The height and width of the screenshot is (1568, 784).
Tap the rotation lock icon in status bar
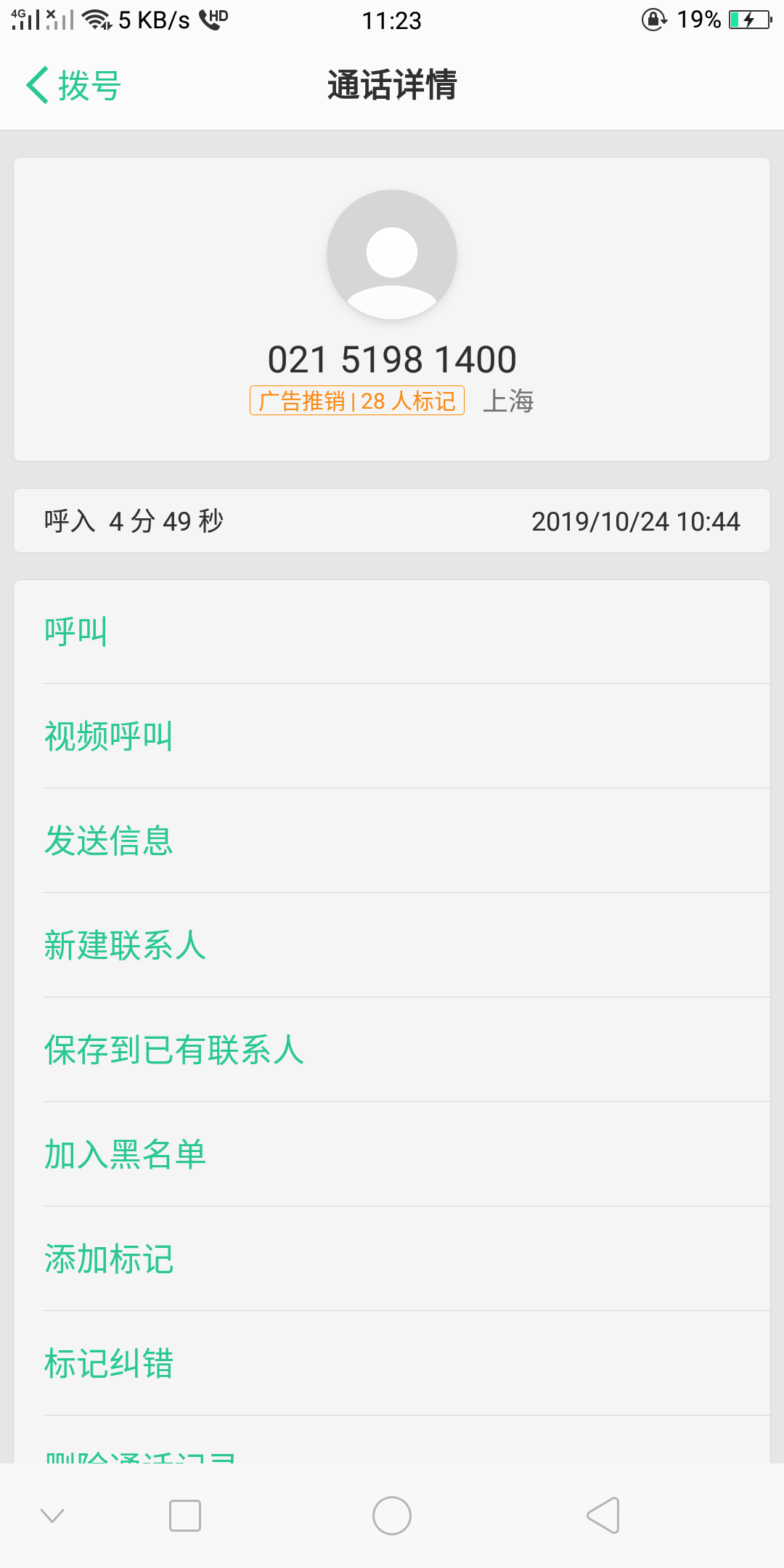[654, 20]
